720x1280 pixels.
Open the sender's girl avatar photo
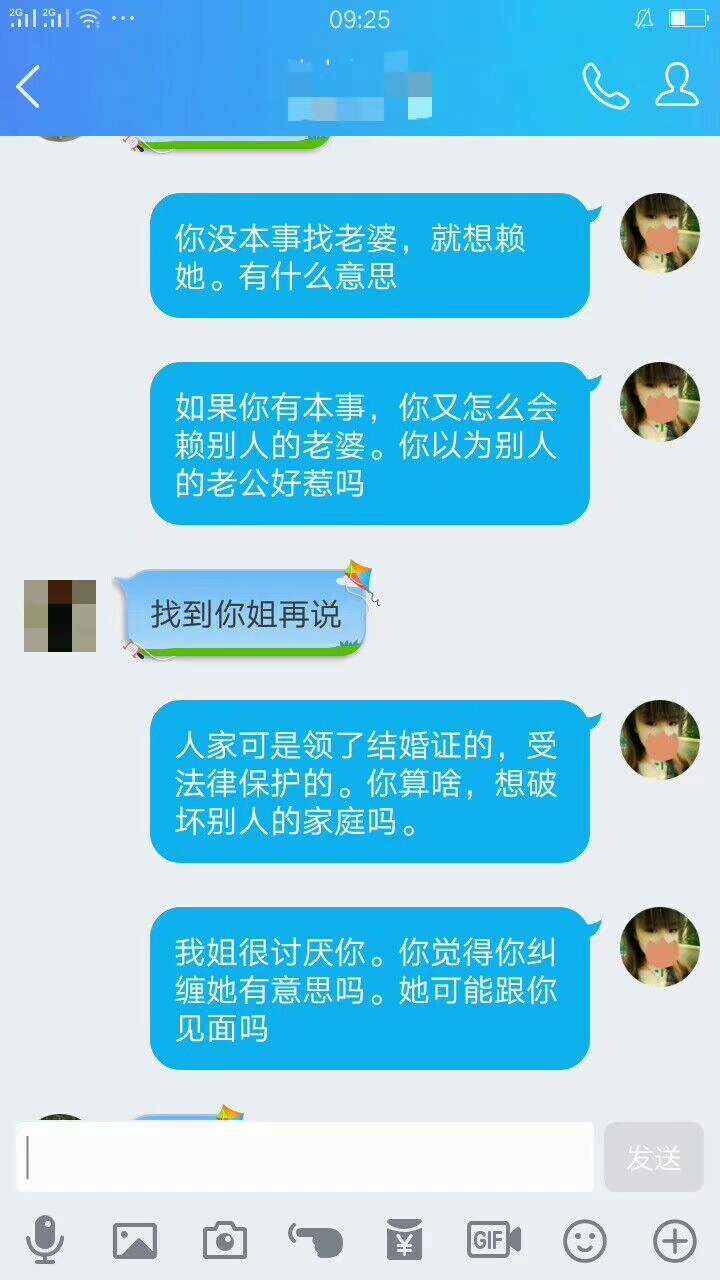(659, 233)
